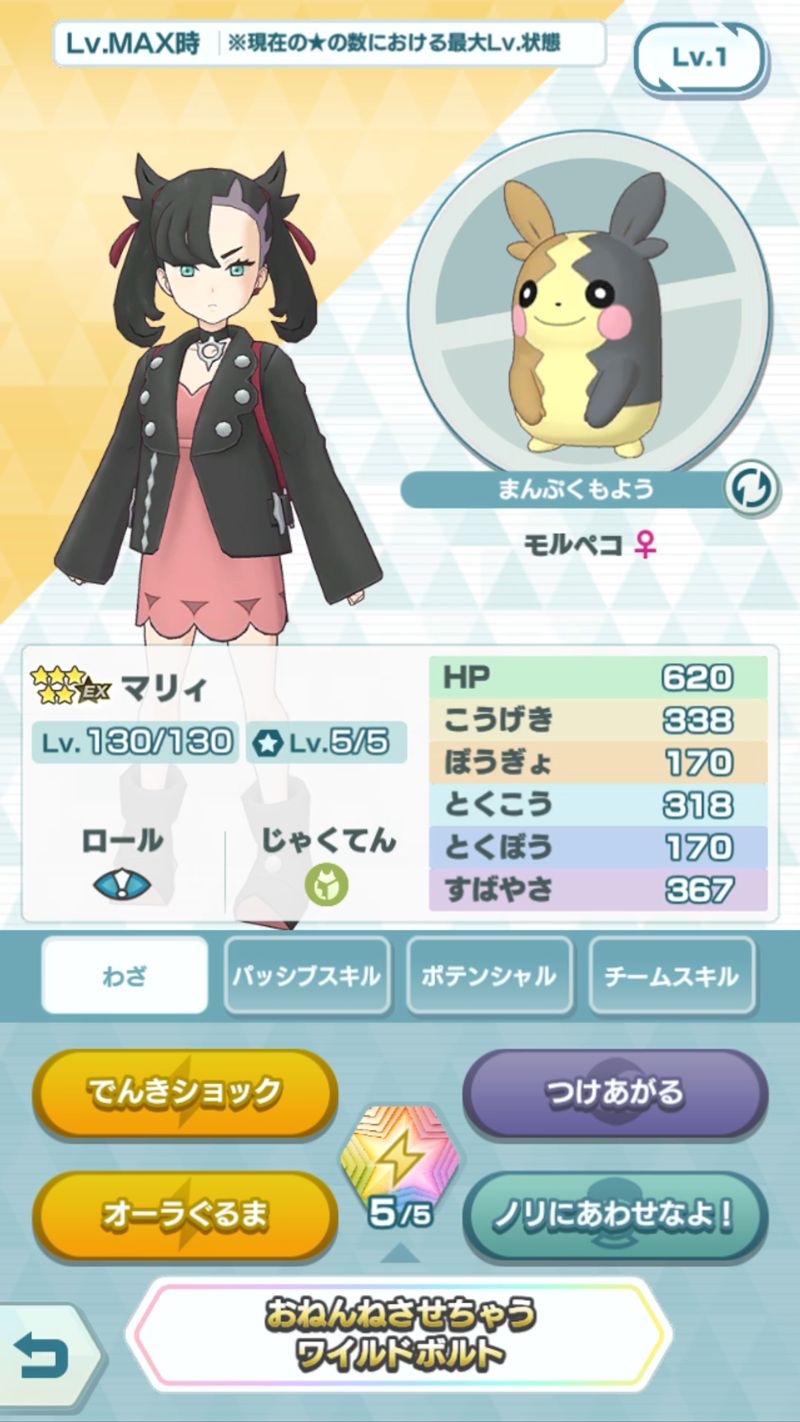Open the ポテンシャル tab
800x1422 pixels.
[489, 975]
